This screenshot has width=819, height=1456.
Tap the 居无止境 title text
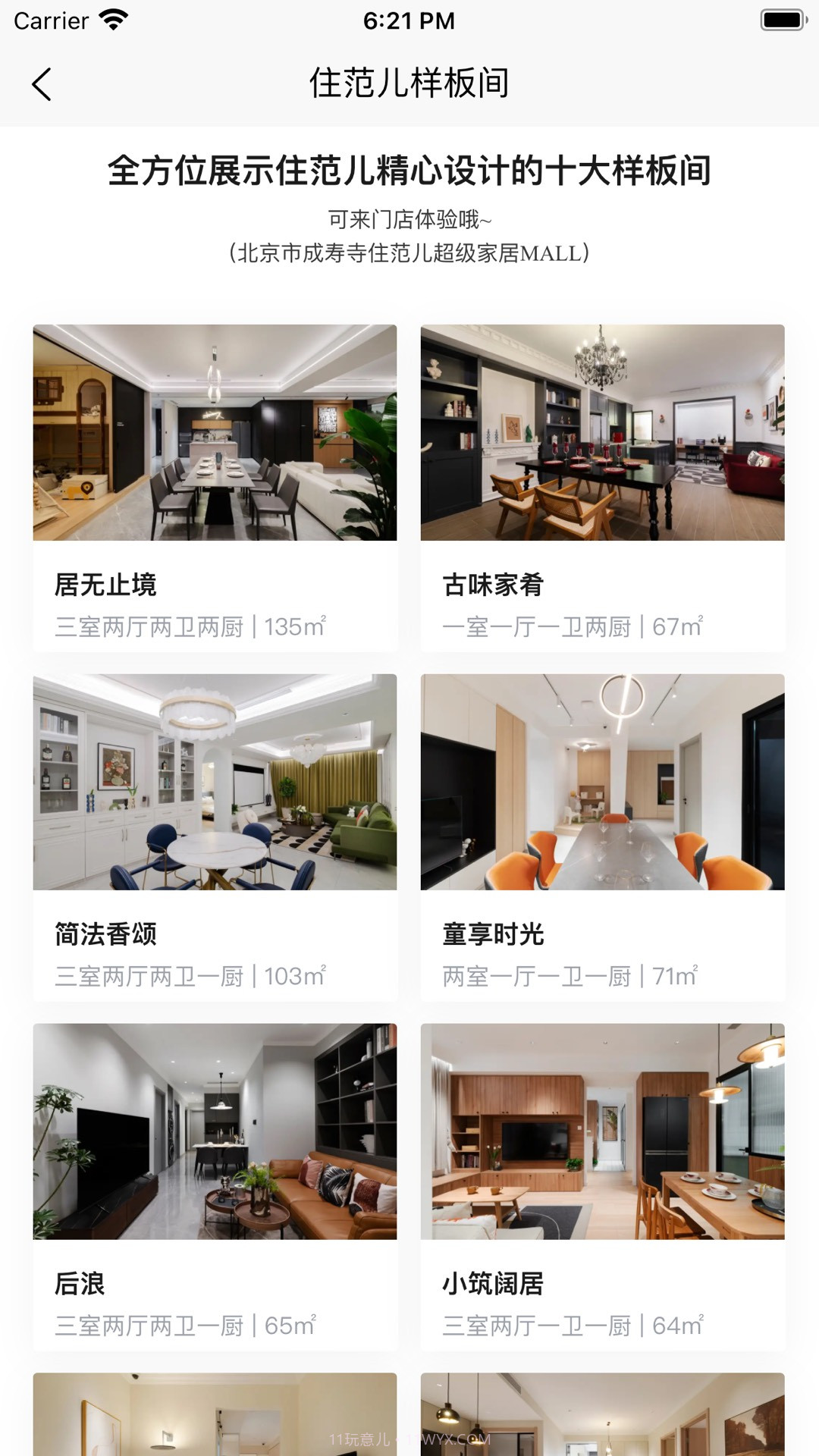click(x=105, y=585)
